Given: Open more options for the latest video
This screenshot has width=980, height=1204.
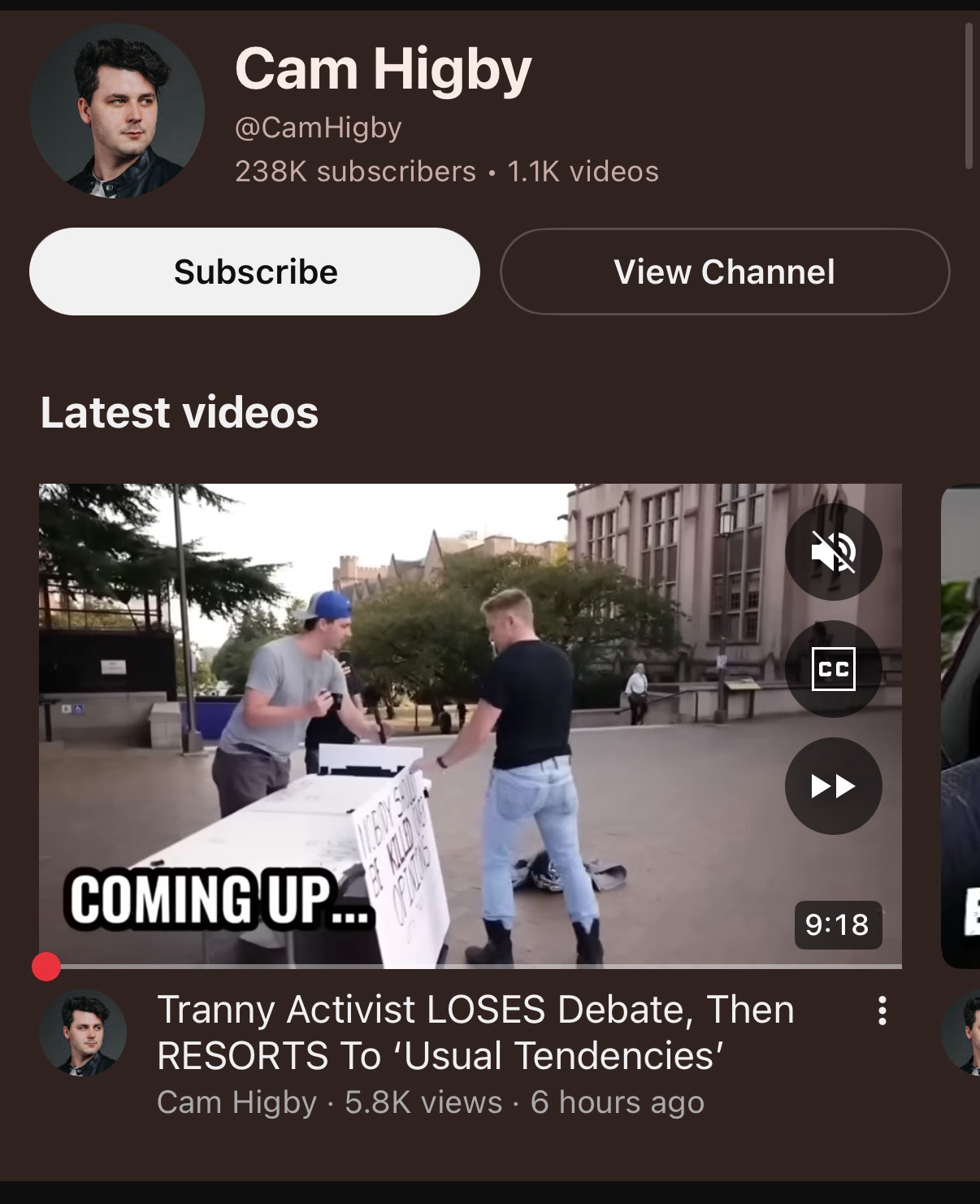Looking at the screenshot, I should 882,1011.
